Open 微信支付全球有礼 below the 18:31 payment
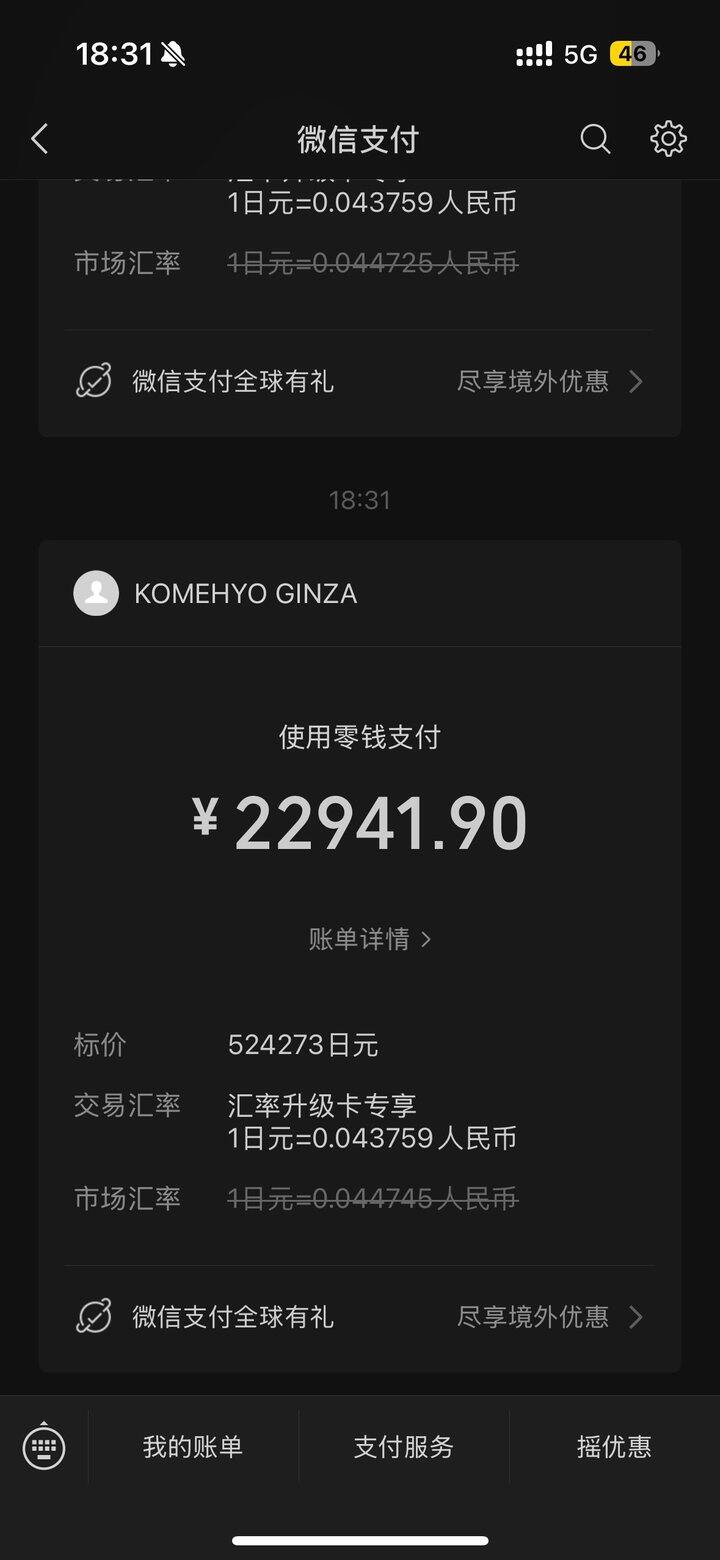The height and width of the screenshot is (1560, 720). click(x=360, y=1317)
